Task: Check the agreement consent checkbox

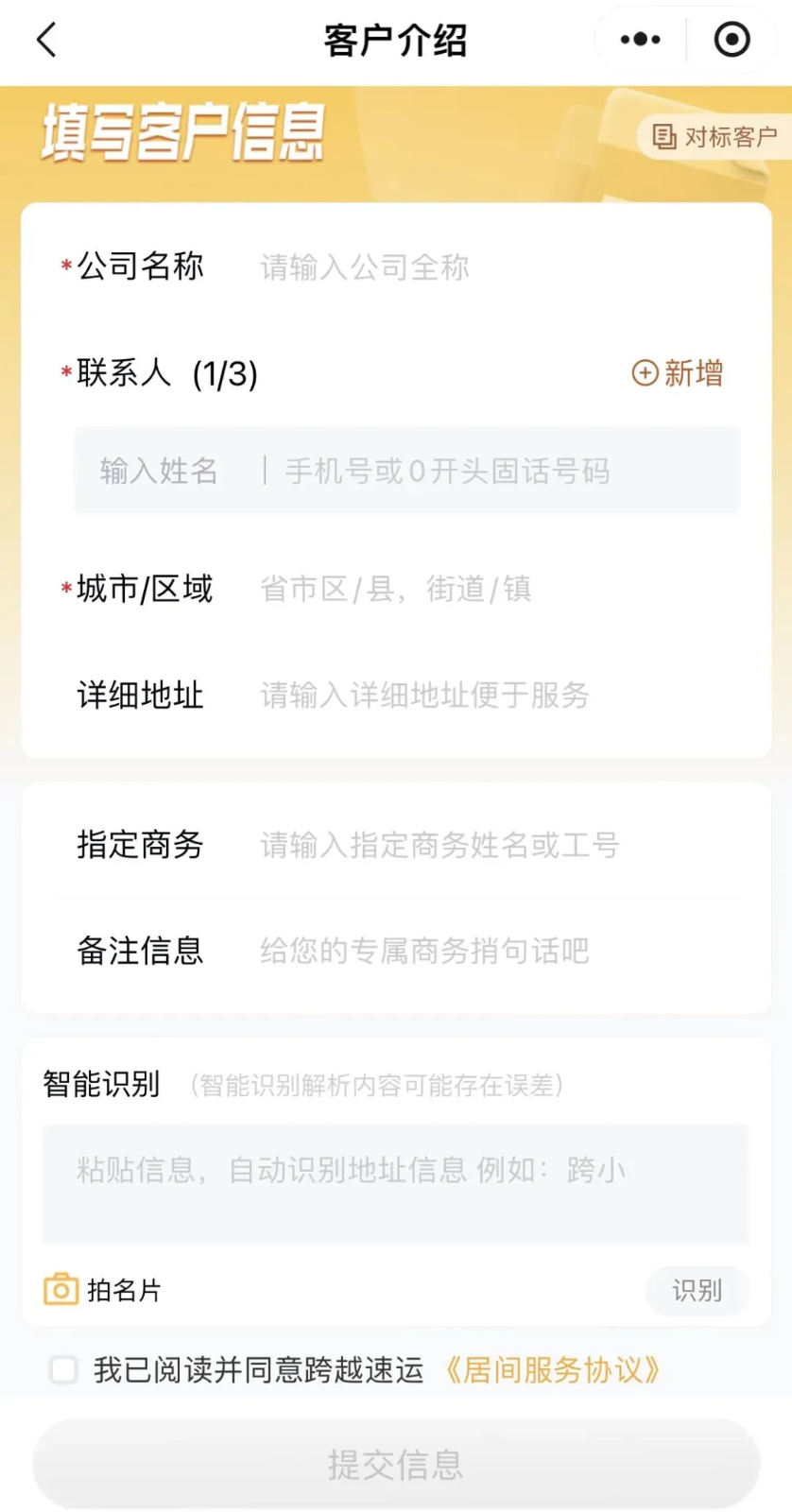Action: click(63, 1369)
